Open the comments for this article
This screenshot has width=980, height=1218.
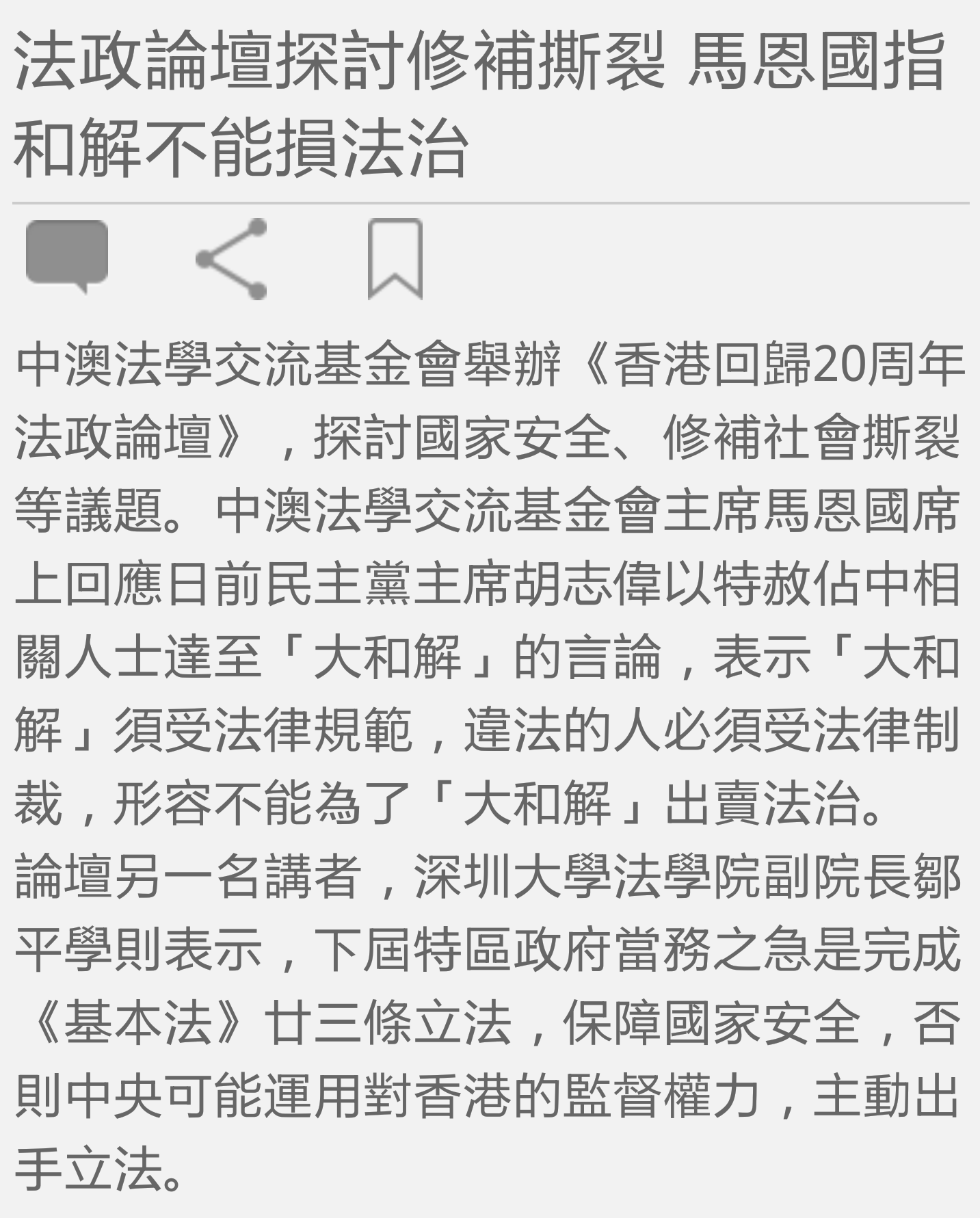(67, 256)
